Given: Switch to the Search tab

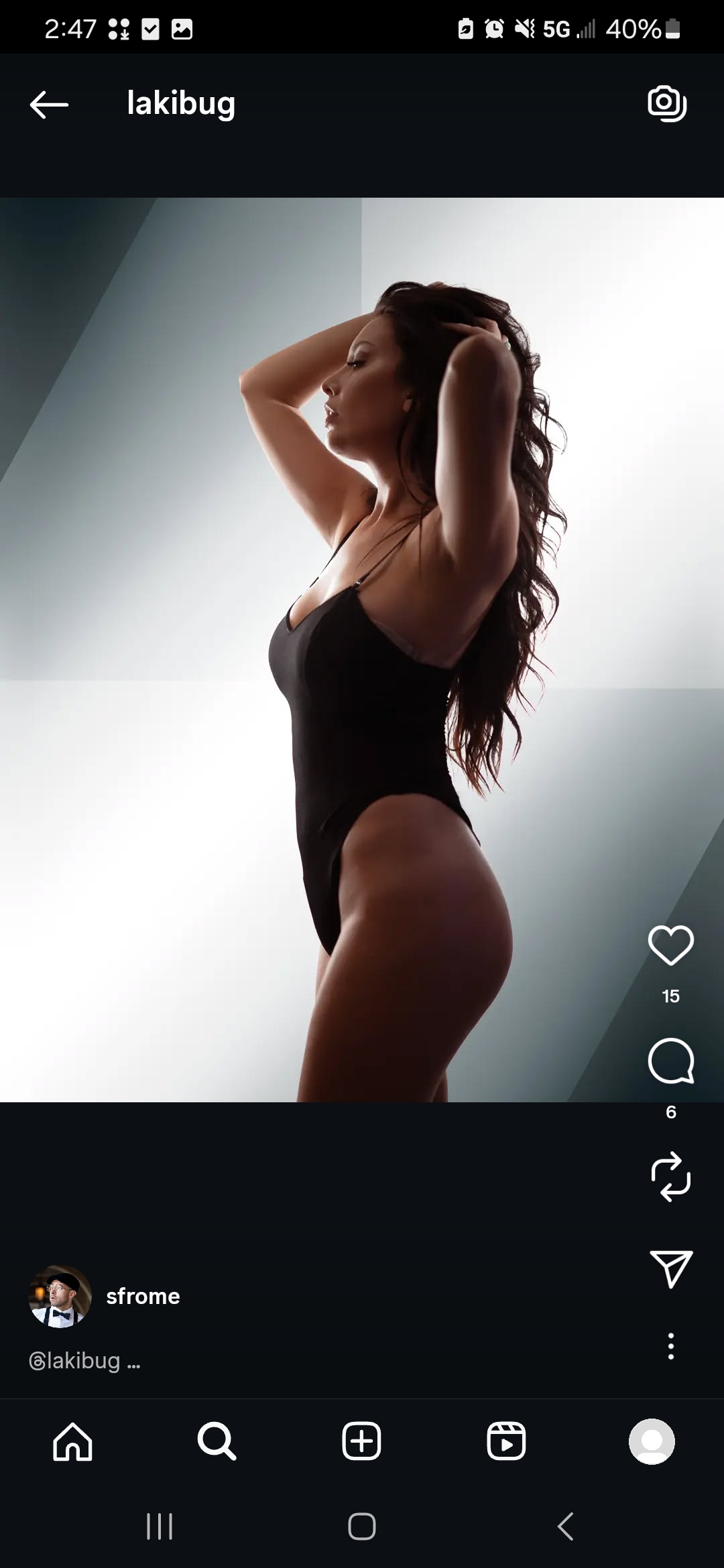Looking at the screenshot, I should coord(217,1441).
